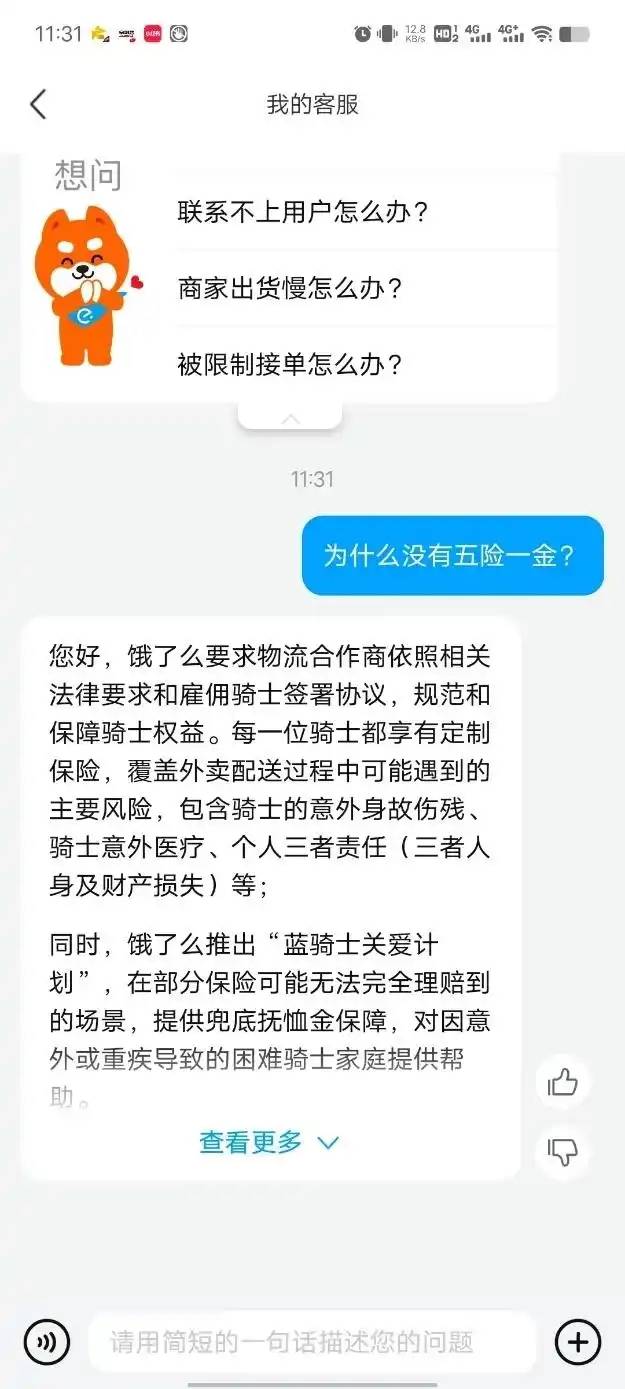Screen dimensions: 625x1389
Task: Select question 被限制接单怎么办？
Action: (290, 365)
